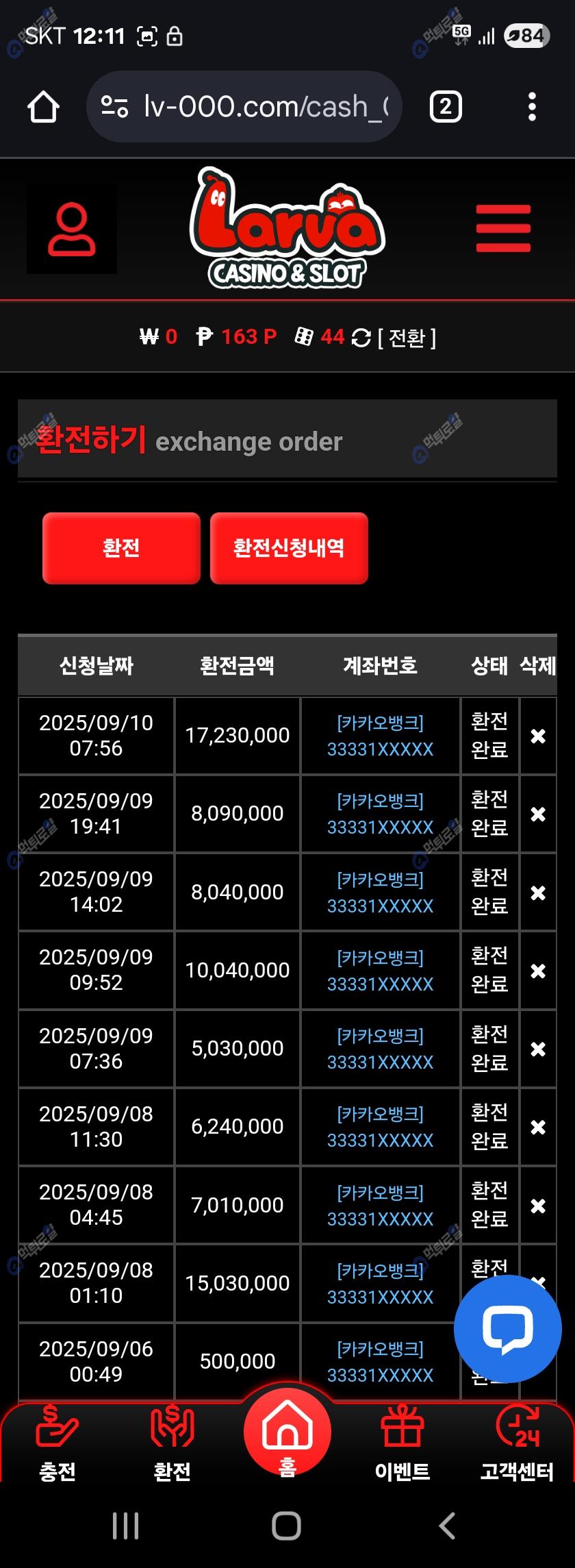Delete the 17,230,000 exchange record
The height and width of the screenshot is (1568, 575).
click(x=538, y=736)
